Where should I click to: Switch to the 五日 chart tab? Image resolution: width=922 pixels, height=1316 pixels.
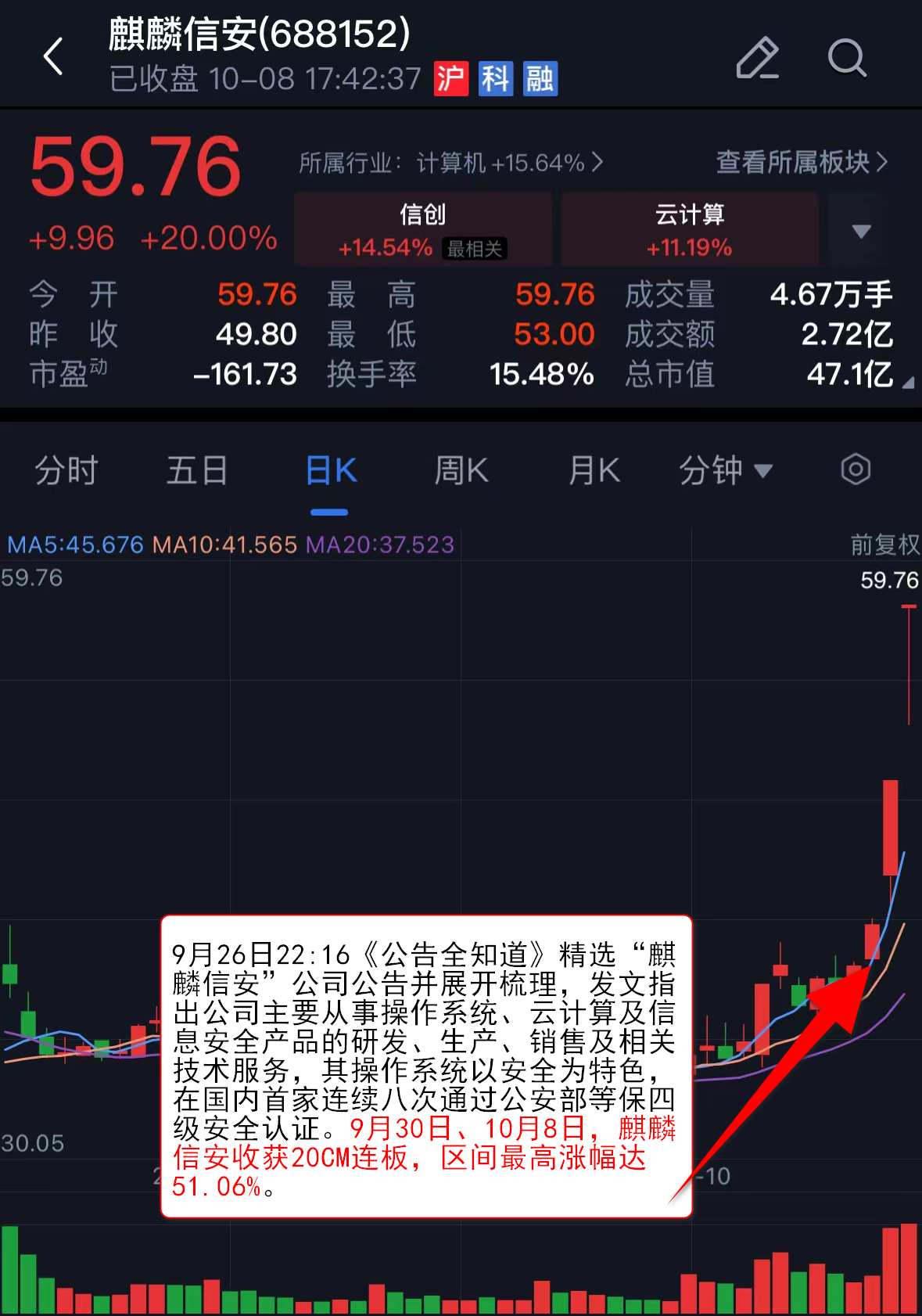pyautogui.click(x=197, y=471)
